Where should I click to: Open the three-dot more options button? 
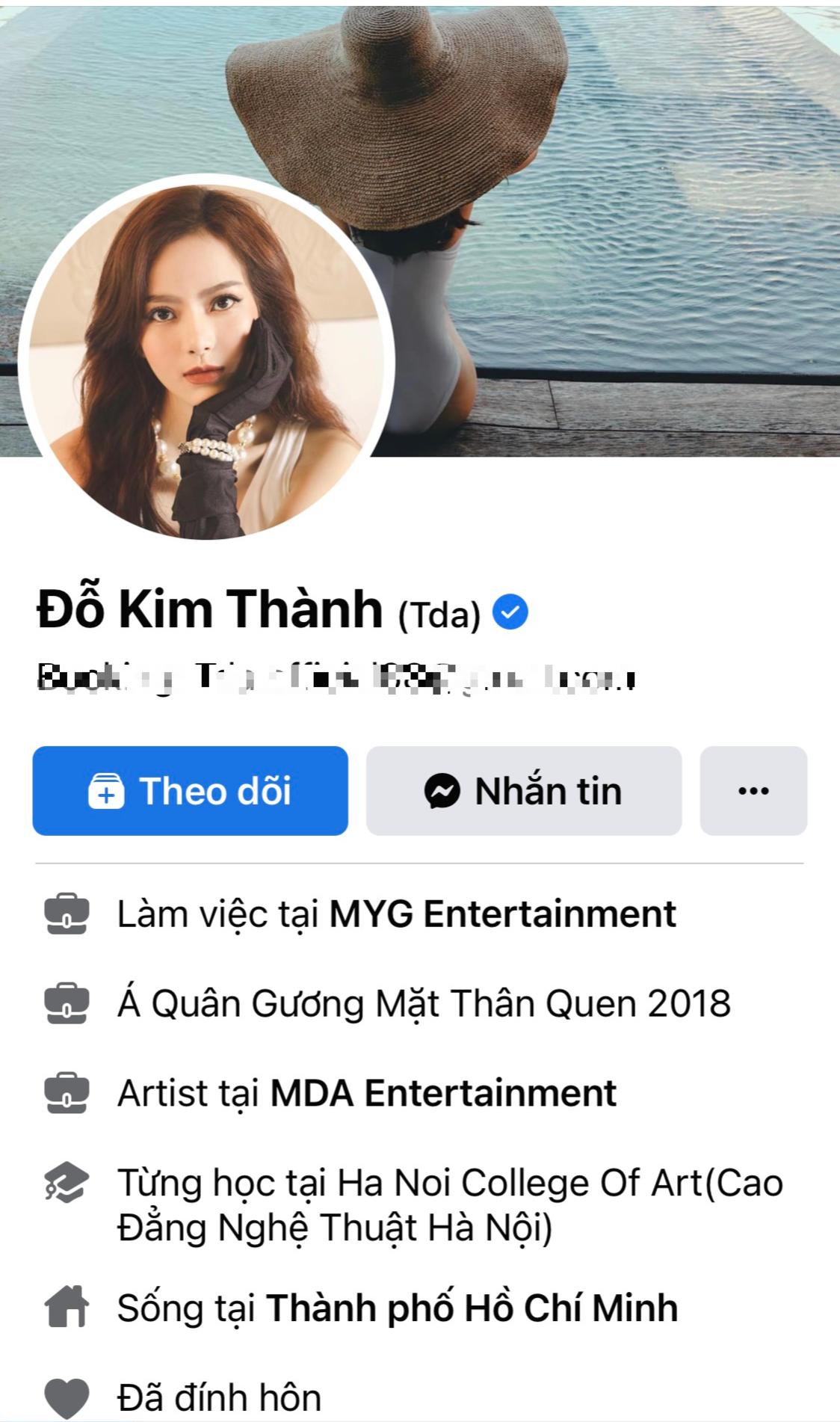pyautogui.click(x=753, y=790)
